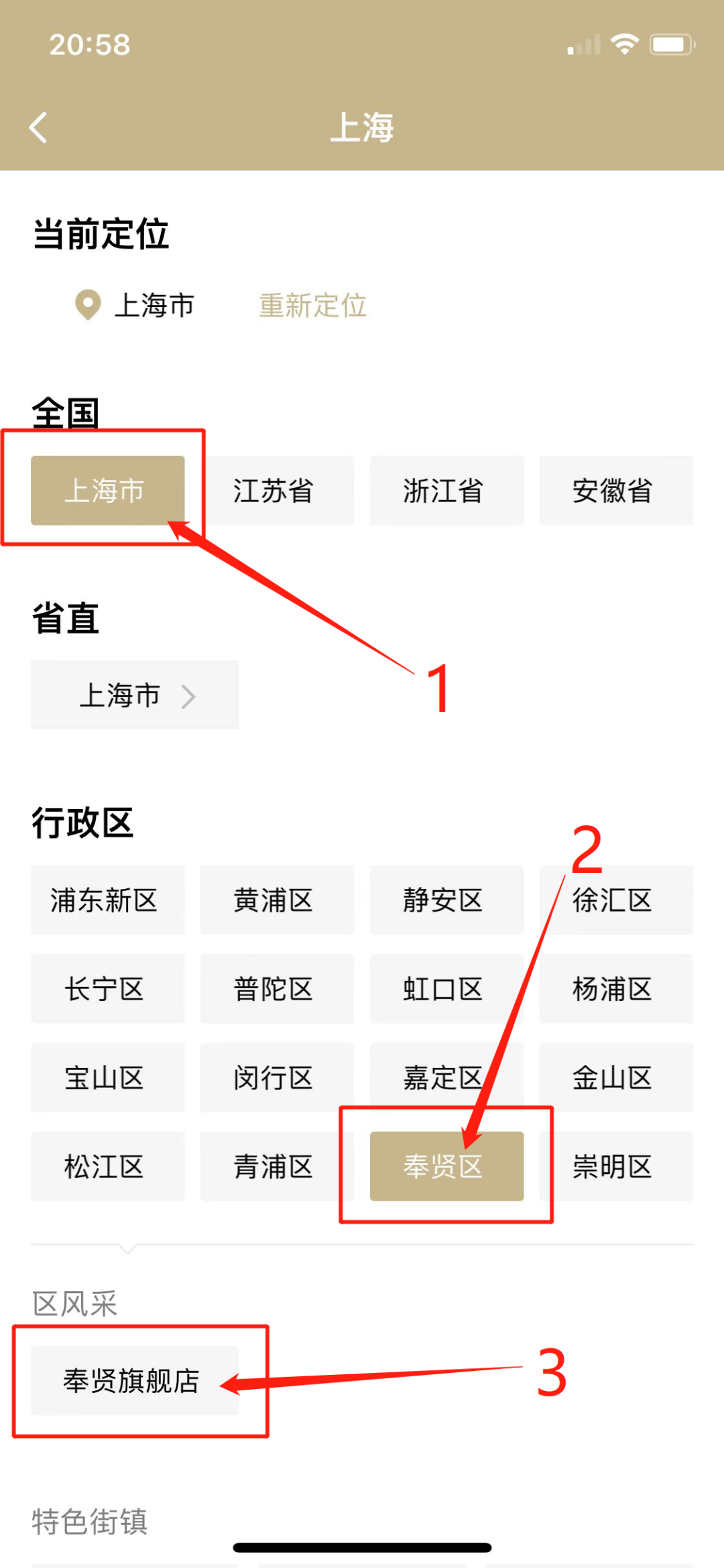Open 奉贤旗舰店 under 区风采
Image resolution: width=724 pixels, height=1568 pixels.
(x=134, y=1381)
